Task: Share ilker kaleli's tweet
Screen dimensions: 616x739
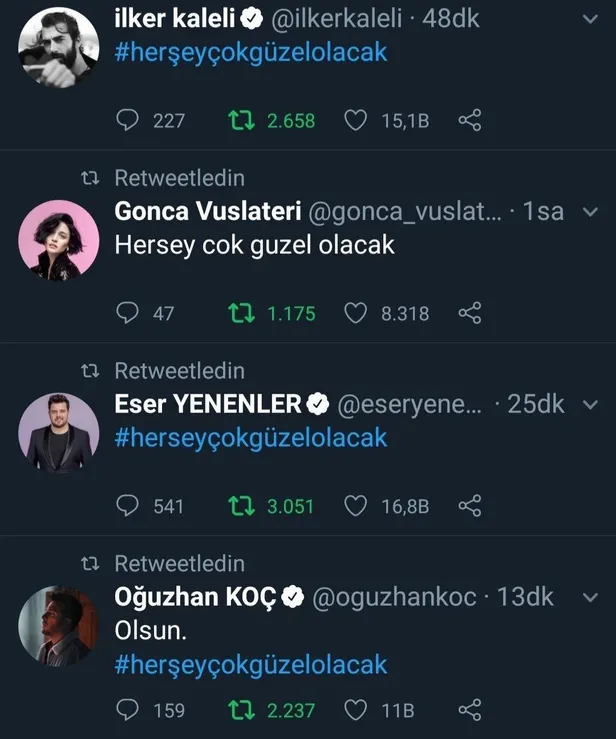Action: pos(470,120)
